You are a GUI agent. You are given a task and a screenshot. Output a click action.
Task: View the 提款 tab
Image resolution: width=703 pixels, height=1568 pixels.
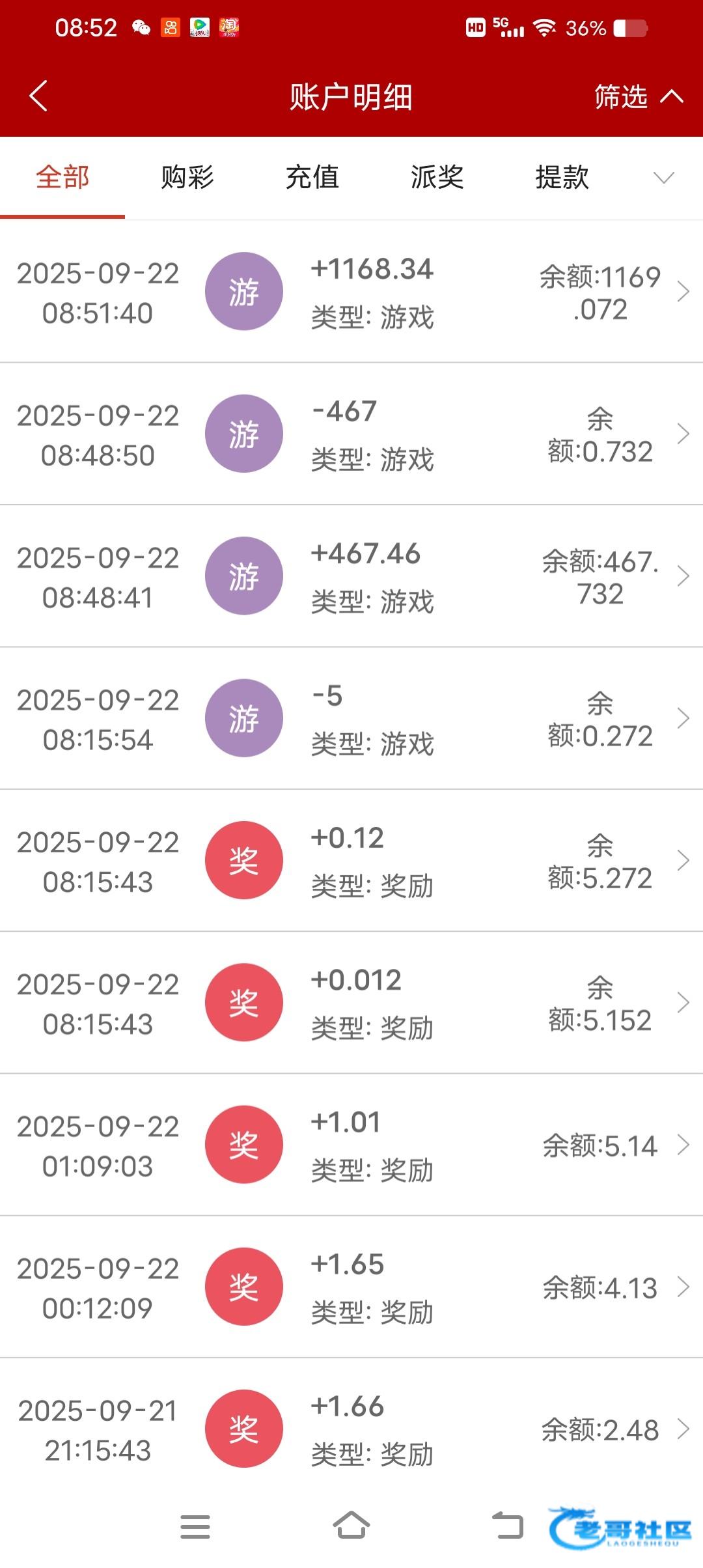pyautogui.click(x=562, y=177)
